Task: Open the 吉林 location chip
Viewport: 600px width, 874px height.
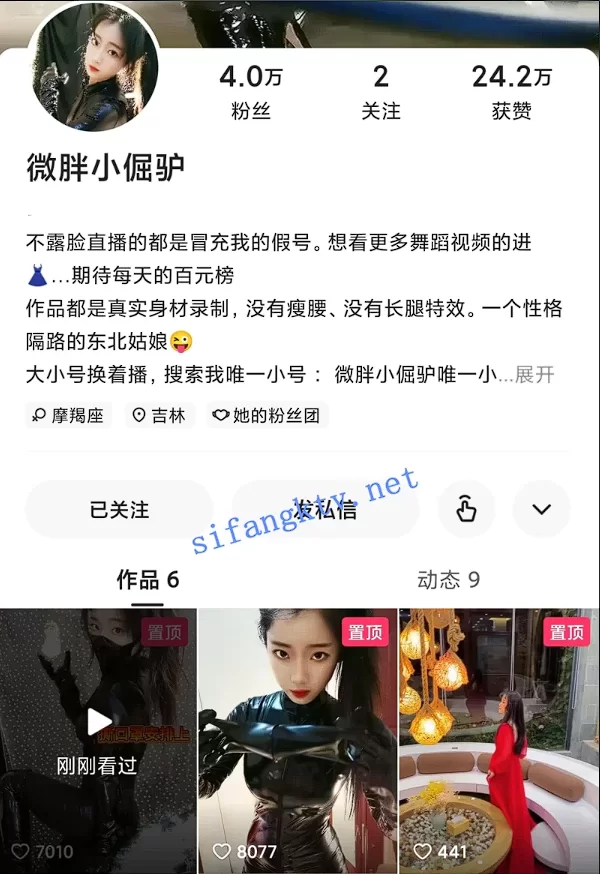Action: point(159,415)
